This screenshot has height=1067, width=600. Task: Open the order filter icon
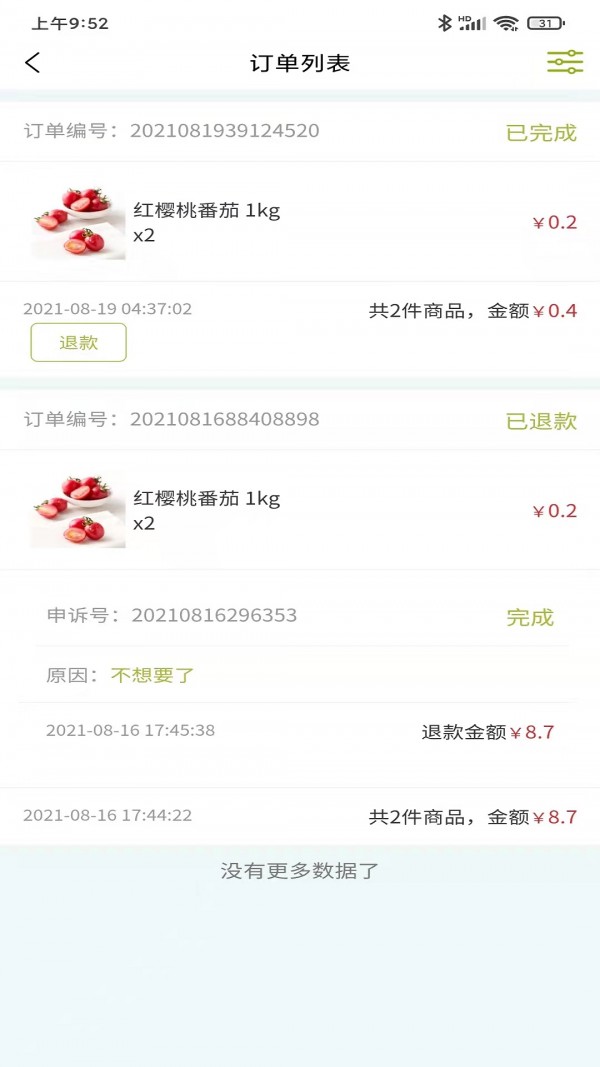564,62
